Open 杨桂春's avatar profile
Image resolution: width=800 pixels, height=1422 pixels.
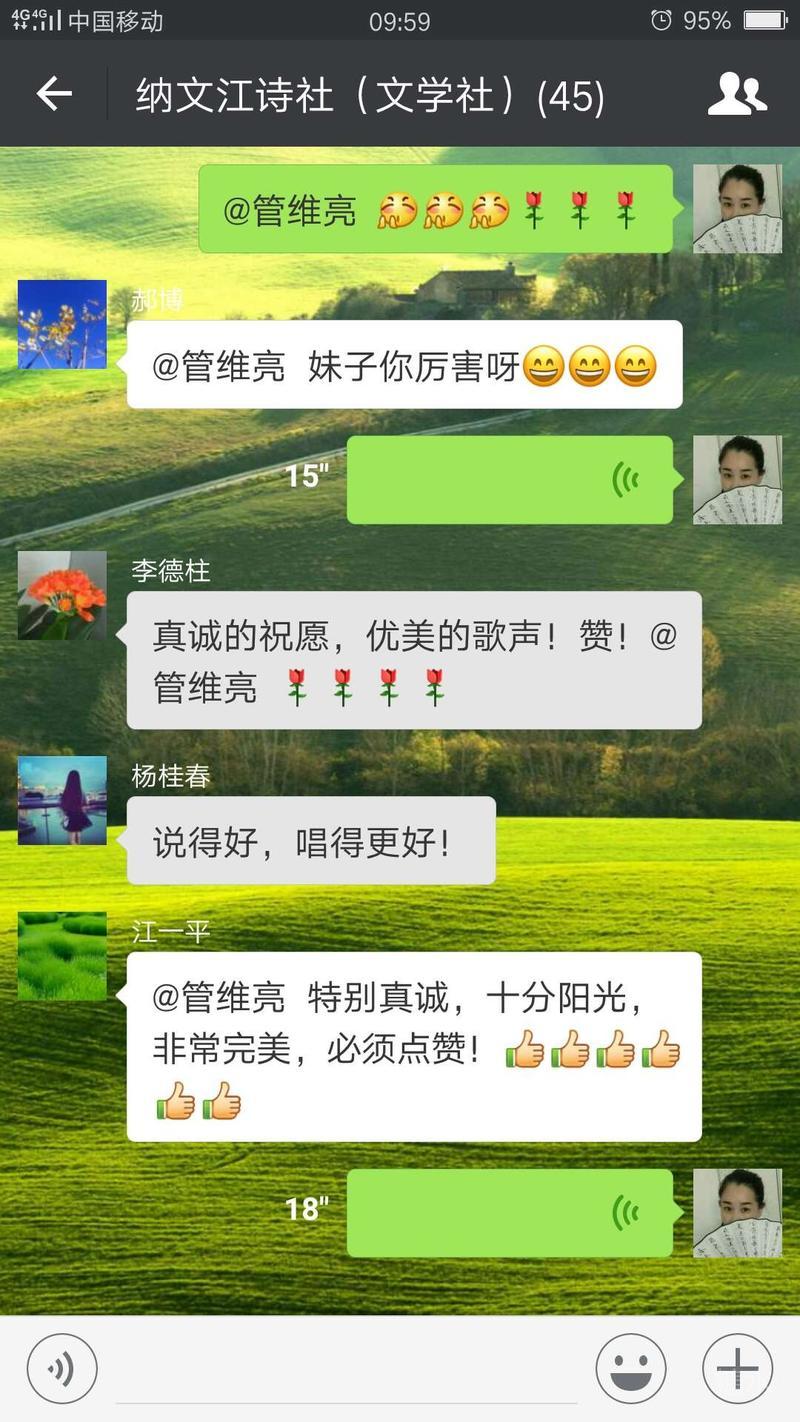click(x=62, y=801)
